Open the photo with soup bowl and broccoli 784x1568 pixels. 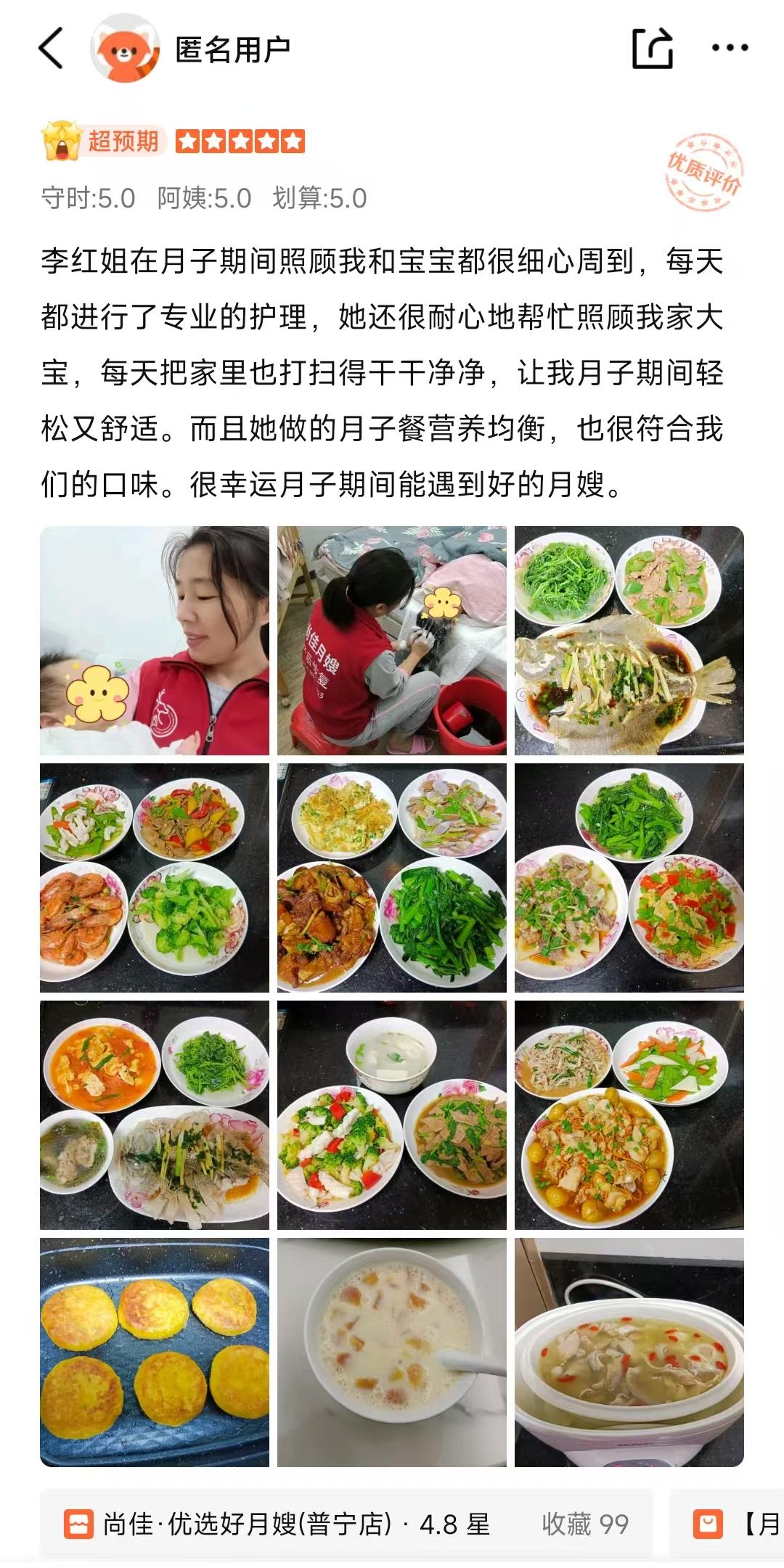[x=391, y=1115]
